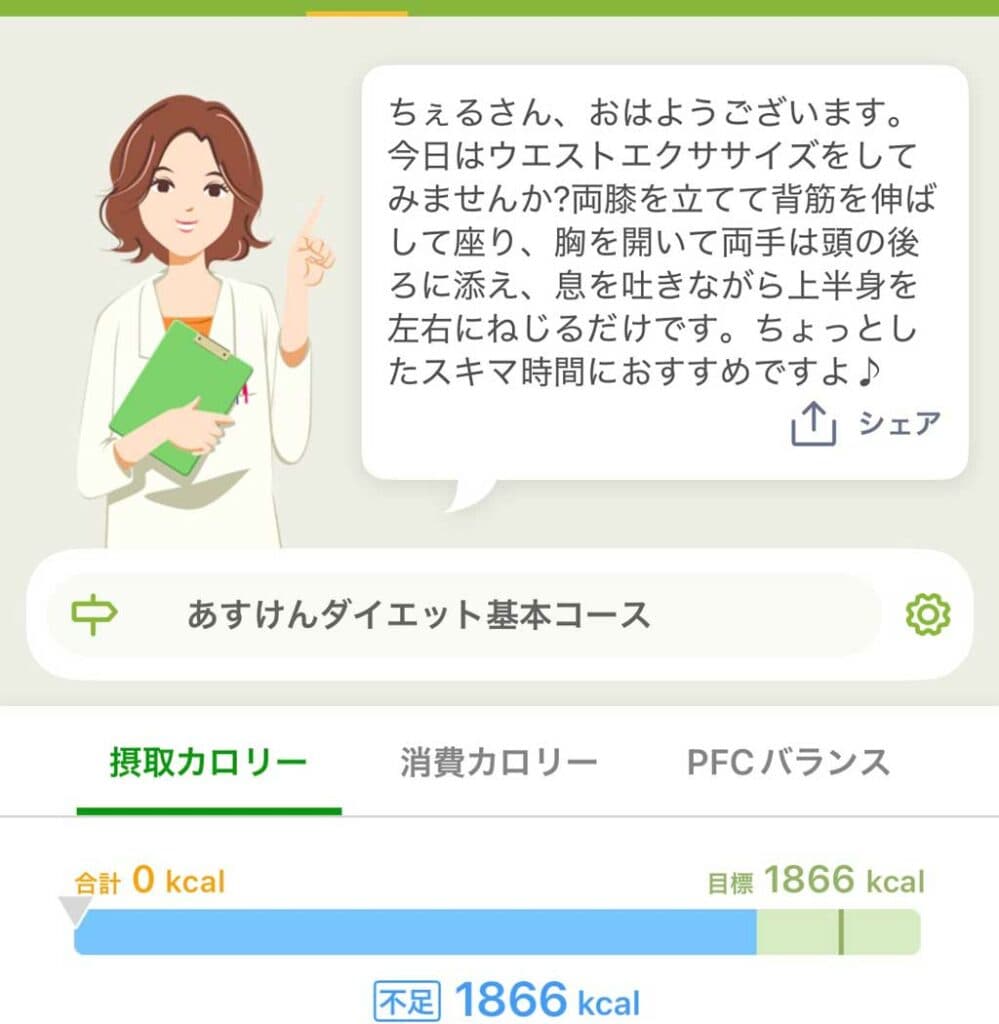Show the PFCバランス tab
999x1024 pixels.
[x=788, y=763]
